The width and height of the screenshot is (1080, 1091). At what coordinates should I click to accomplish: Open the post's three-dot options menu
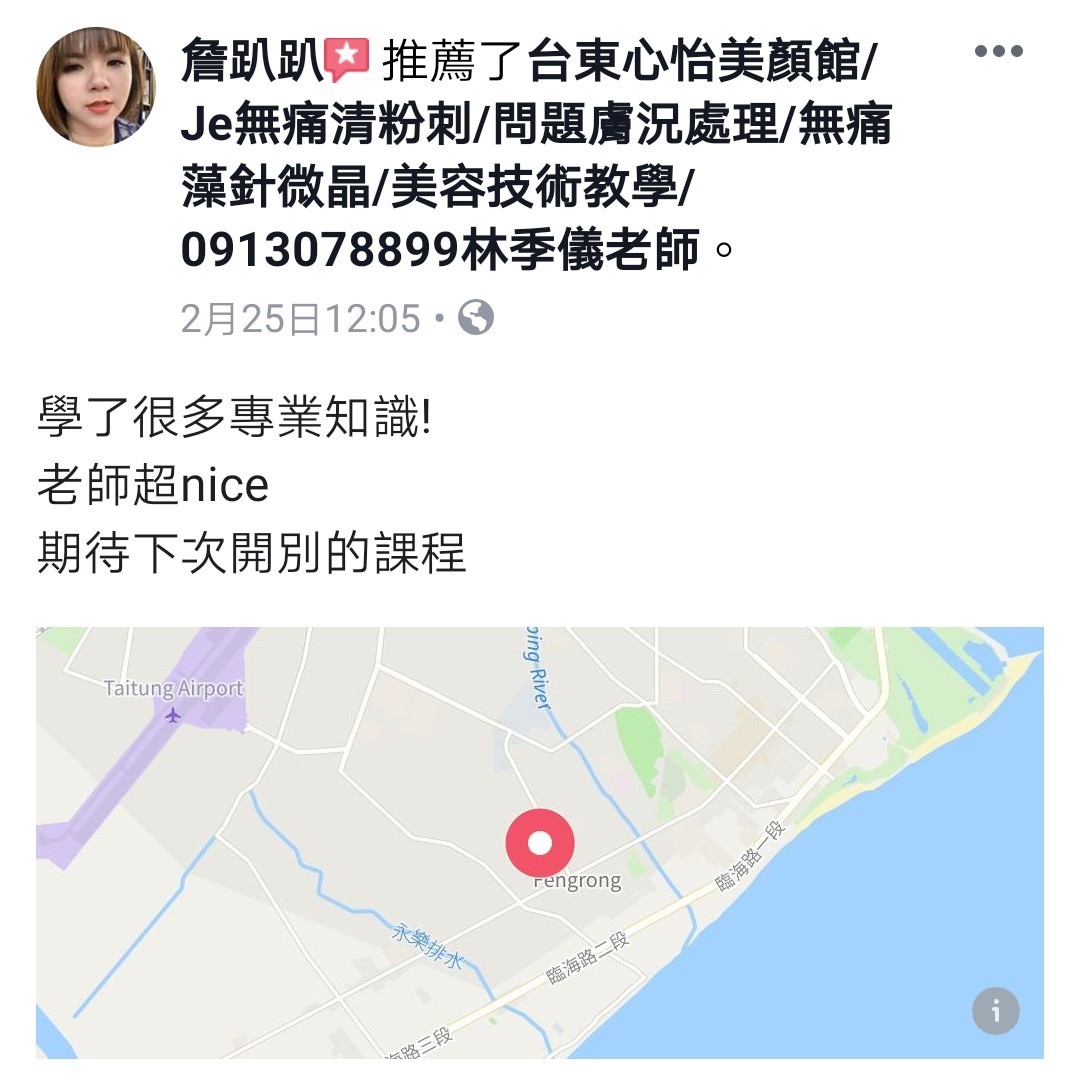pos(998,52)
